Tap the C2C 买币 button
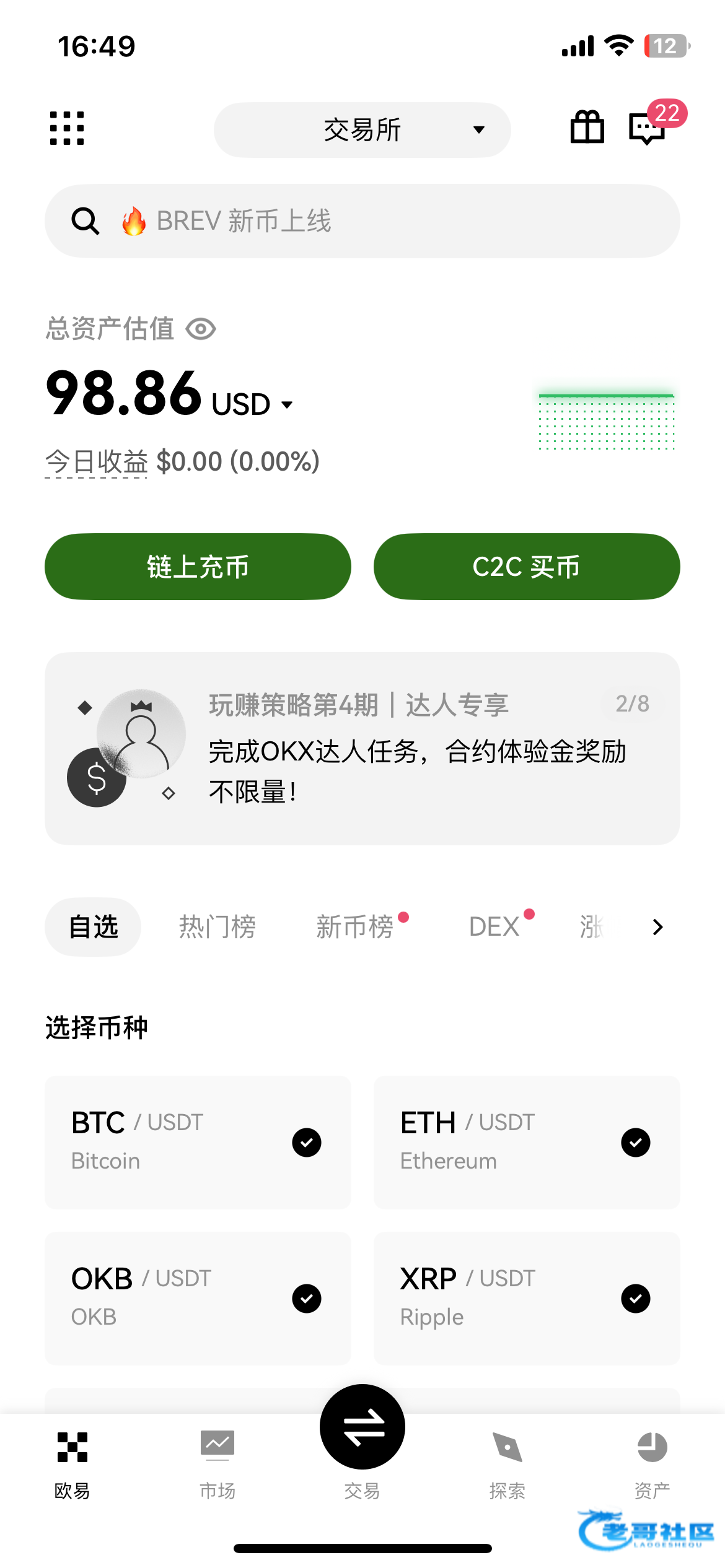Viewport: 725px width, 1568px height. (527, 567)
